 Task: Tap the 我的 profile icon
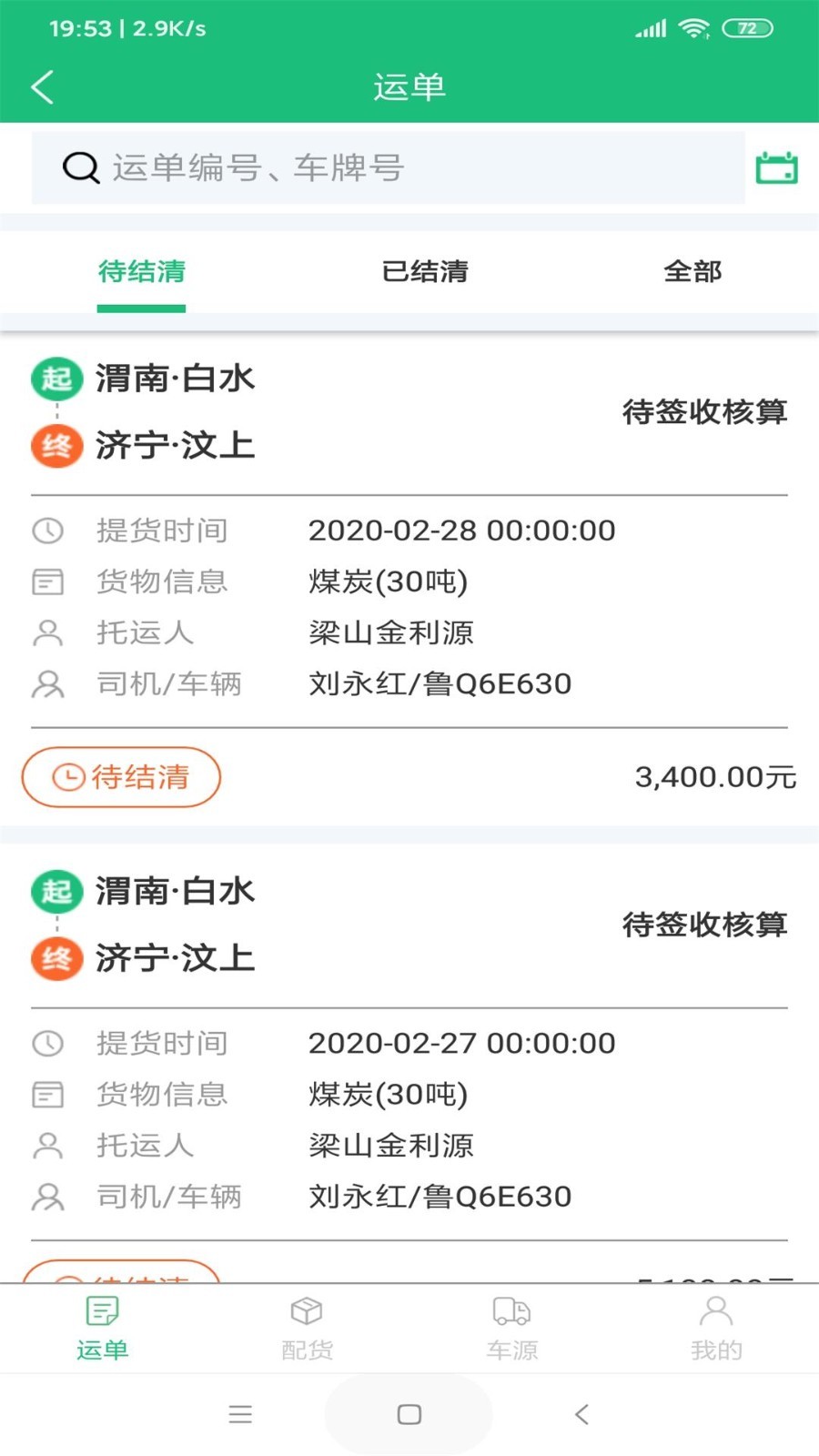point(716,1311)
